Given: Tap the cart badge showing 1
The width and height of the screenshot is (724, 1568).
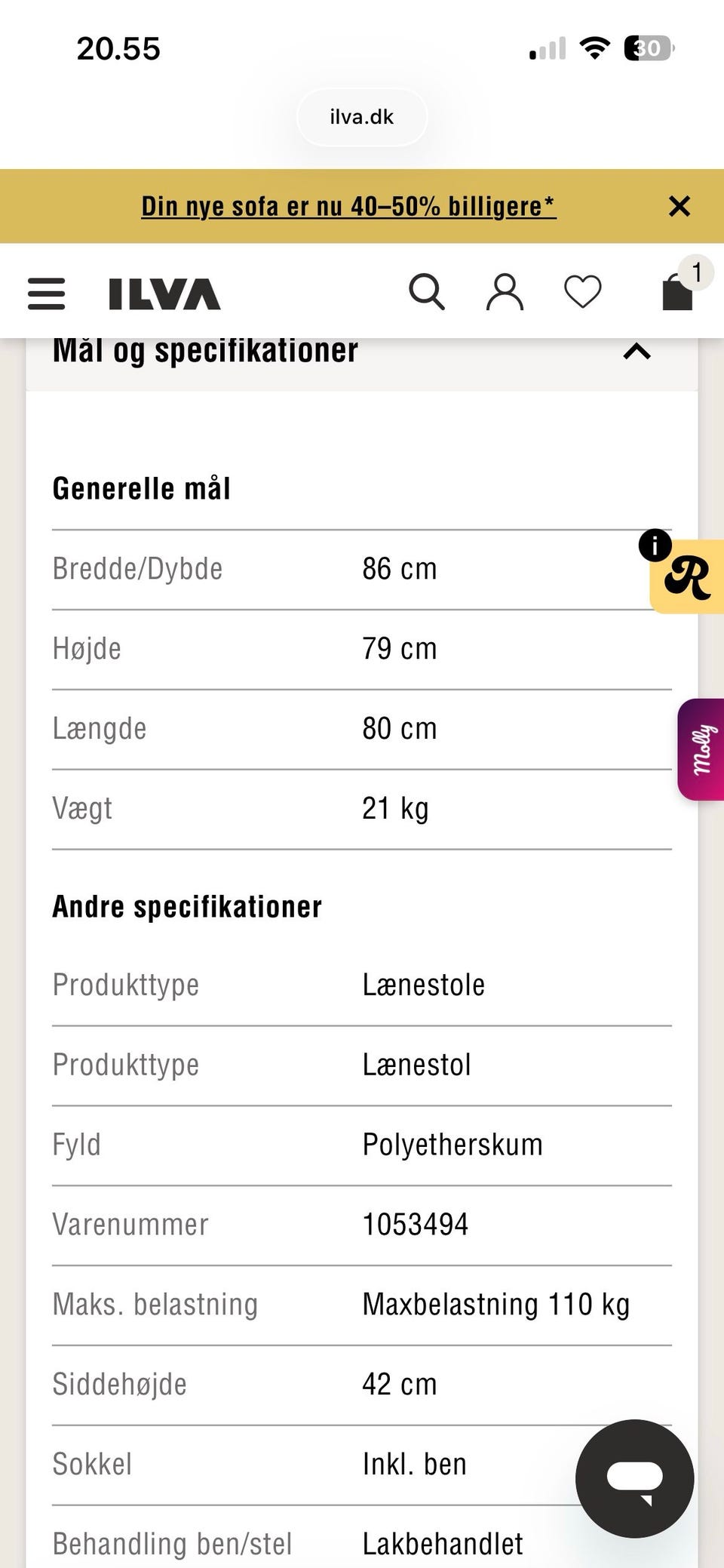Looking at the screenshot, I should (695, 272).
